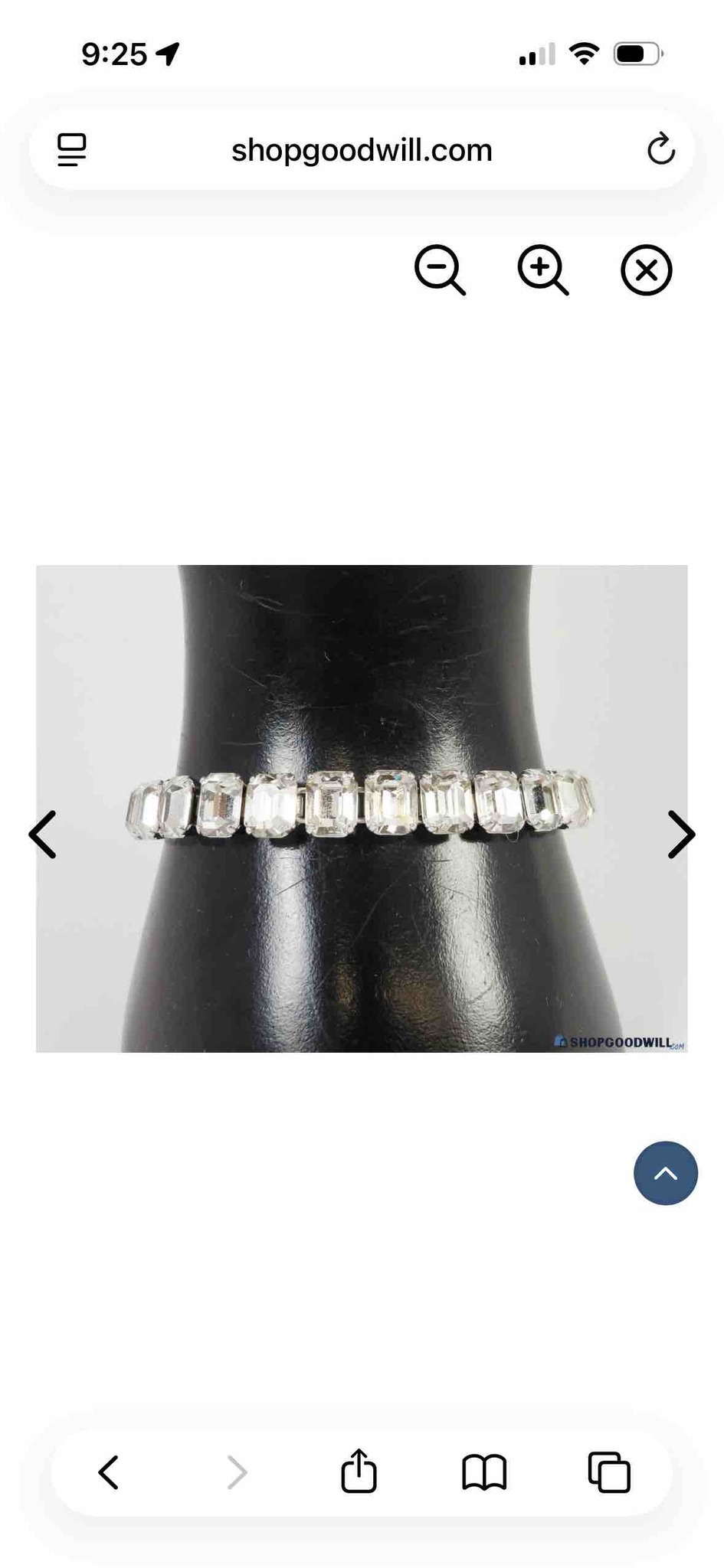Open the page settings menu in address bar

[72, 149]
